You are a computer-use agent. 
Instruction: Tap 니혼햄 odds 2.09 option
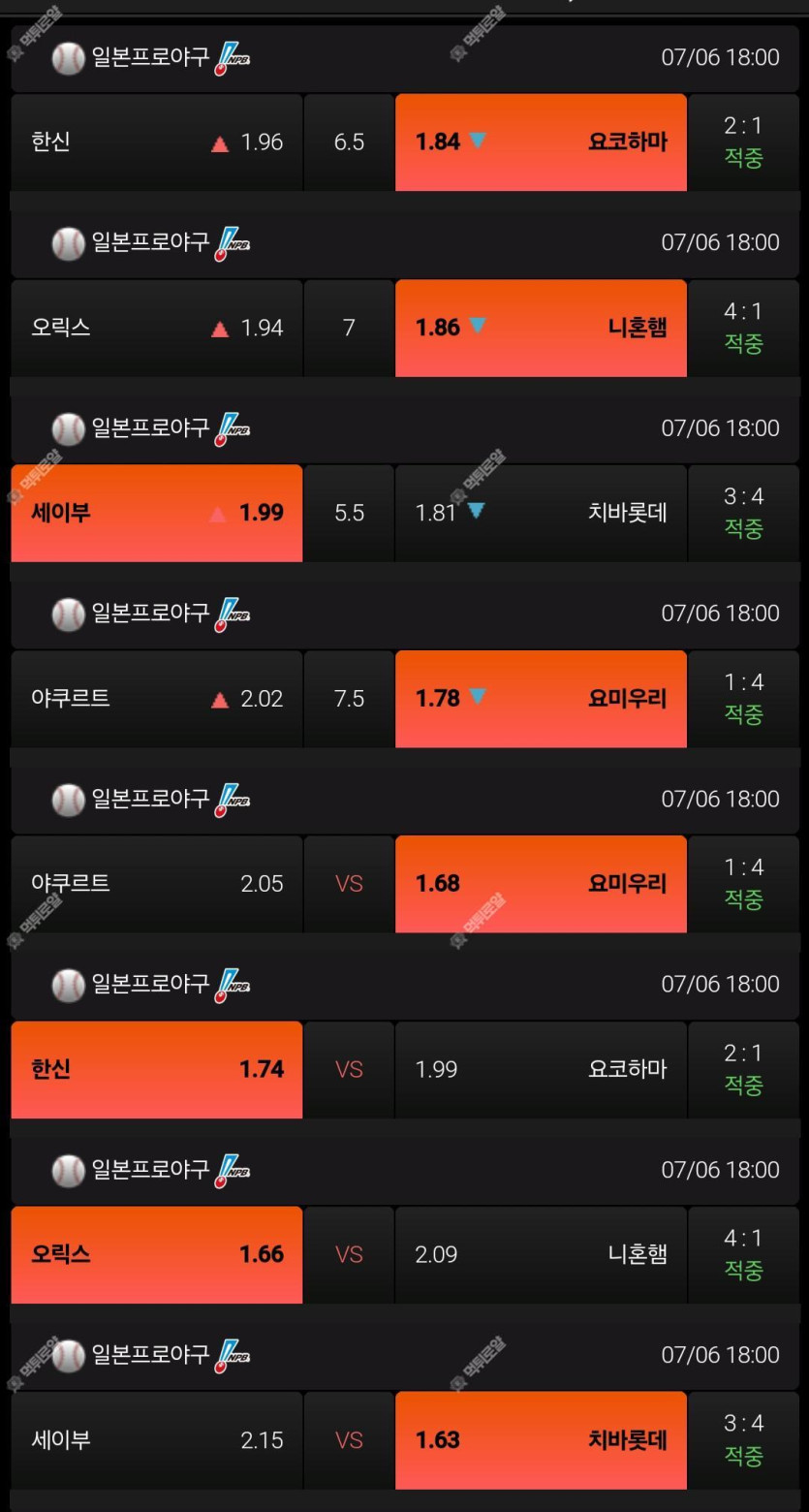pos(541,1254)
